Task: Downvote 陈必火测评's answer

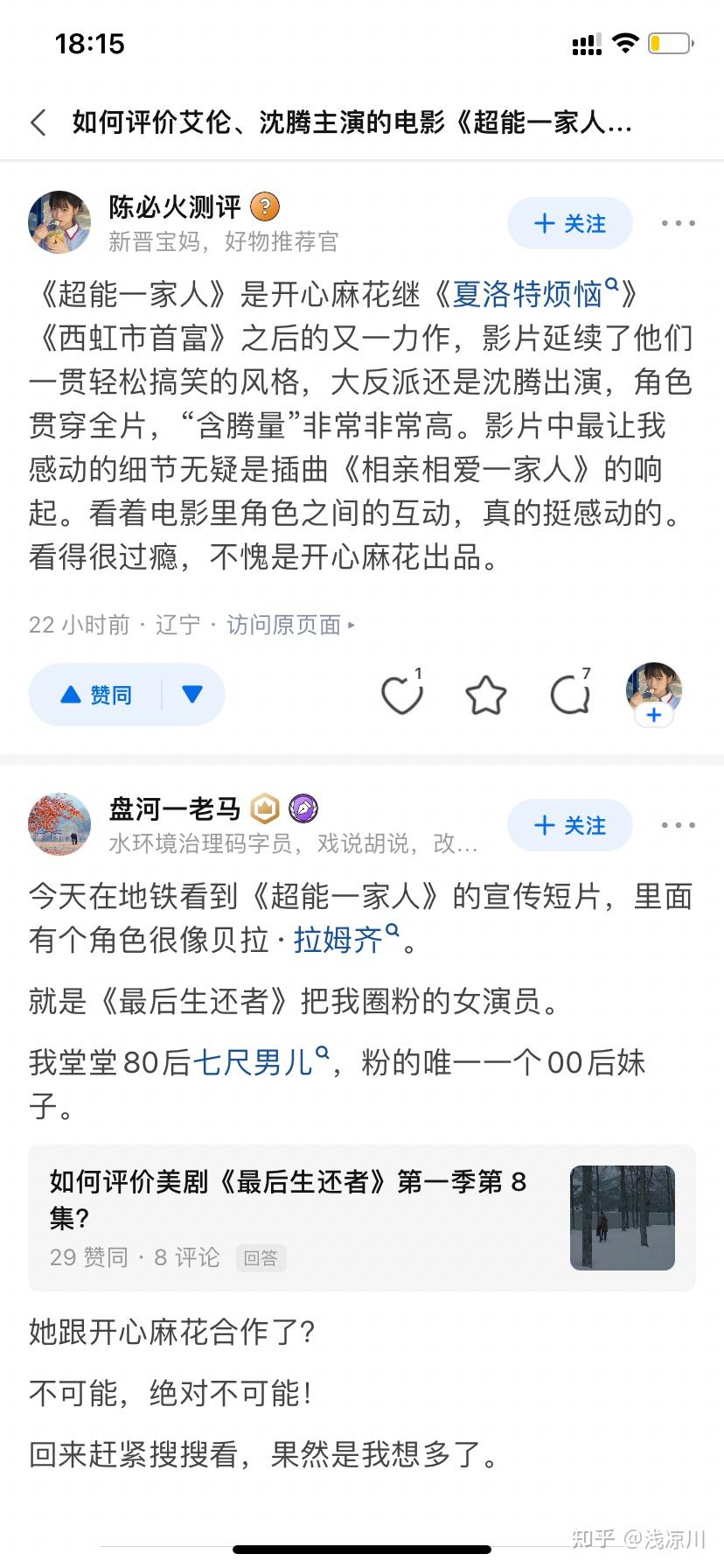Action: (x=192, y=695)
